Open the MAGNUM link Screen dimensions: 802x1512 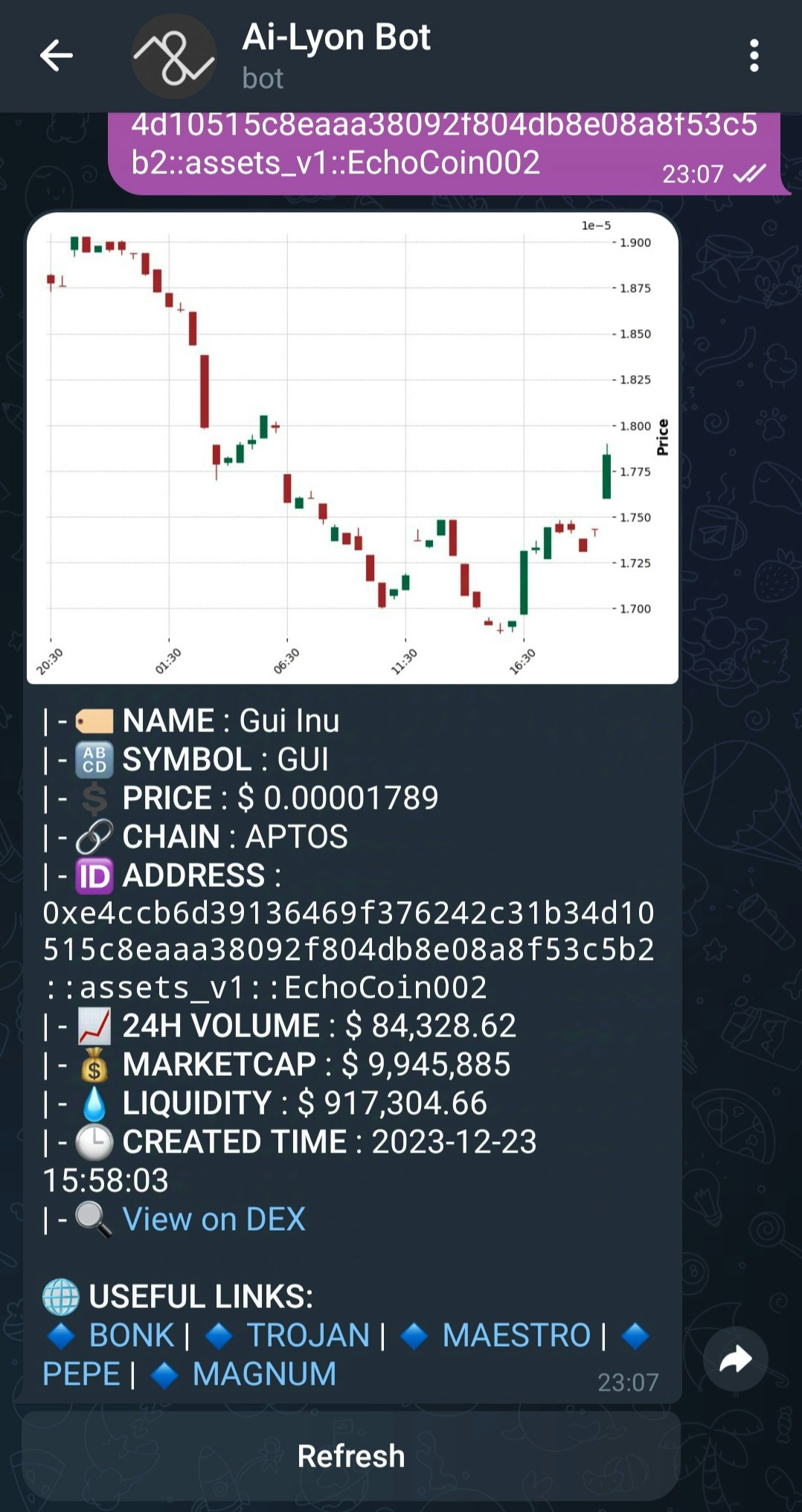click(x=264, y=1374)
